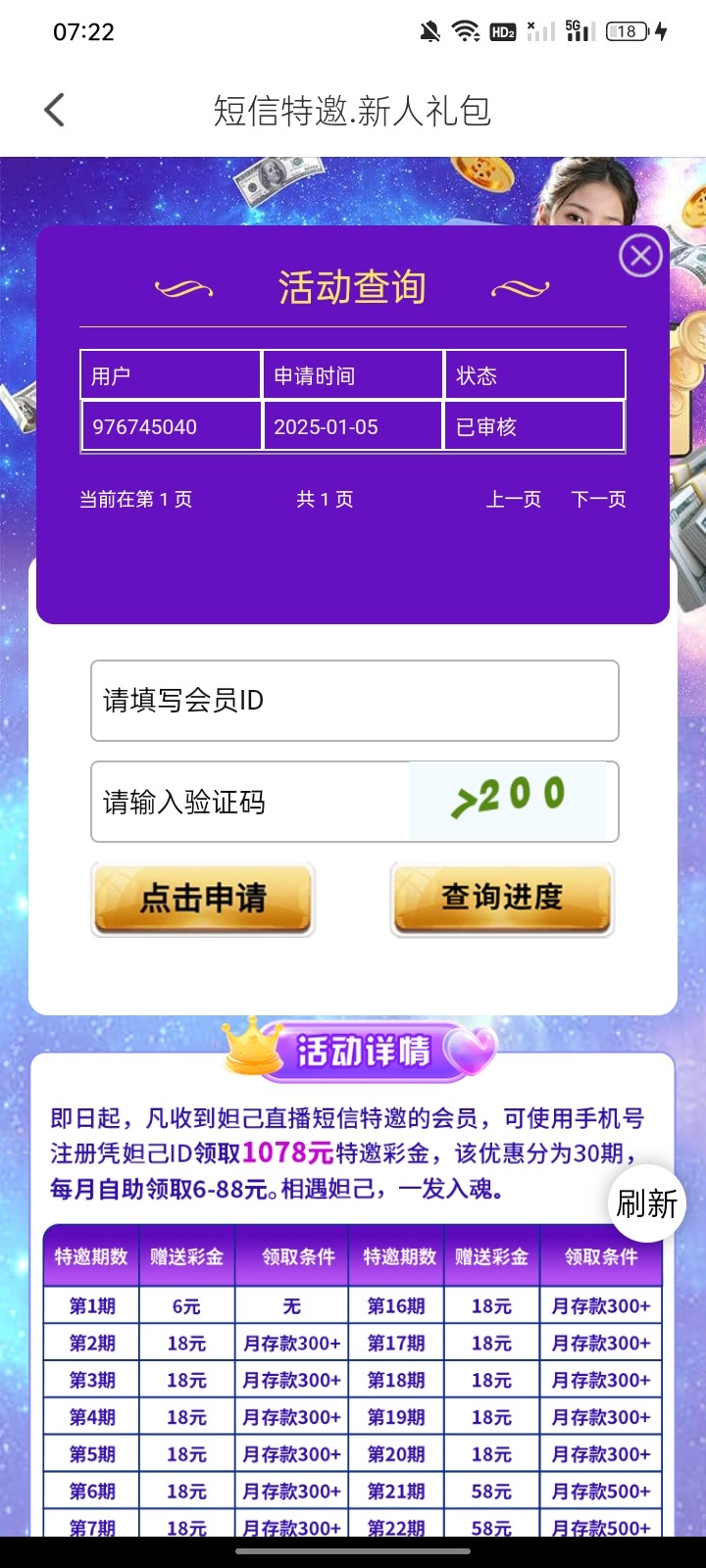Go to 下一页 in query results
This screenshot has width=706, height=1568.
click(598, 500)
